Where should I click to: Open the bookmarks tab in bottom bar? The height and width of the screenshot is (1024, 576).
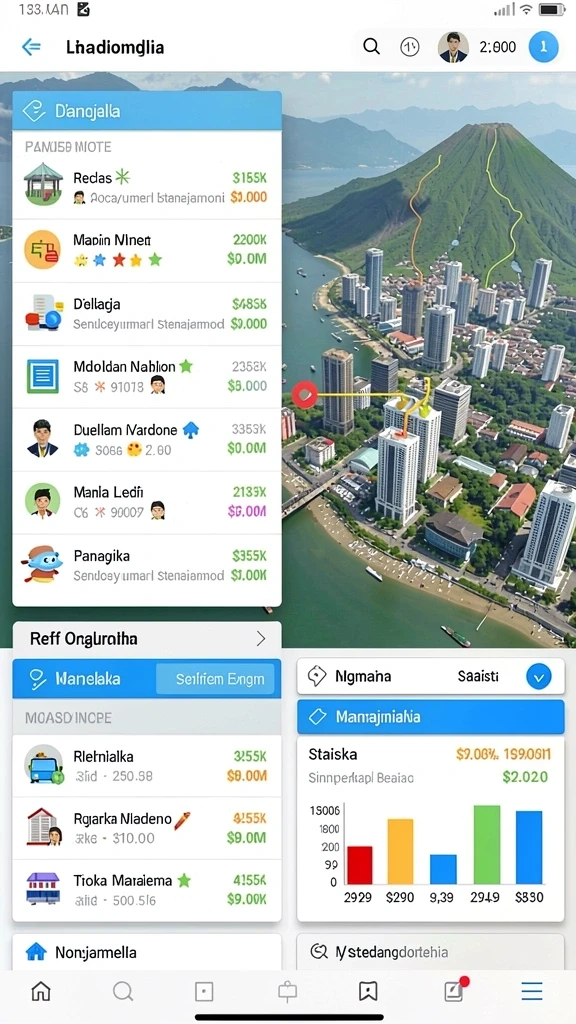(x=368, y=991)
